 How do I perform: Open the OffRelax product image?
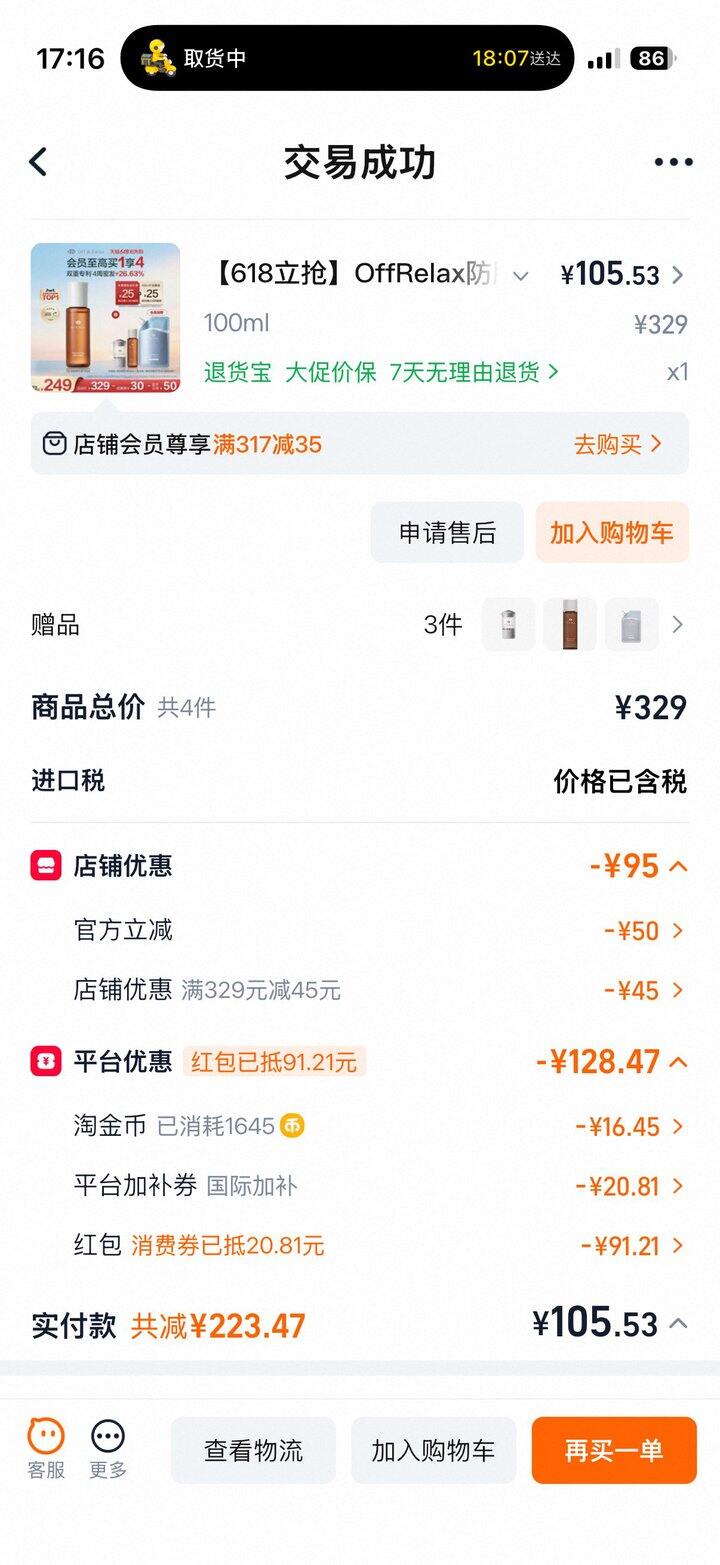click(106, 319)
